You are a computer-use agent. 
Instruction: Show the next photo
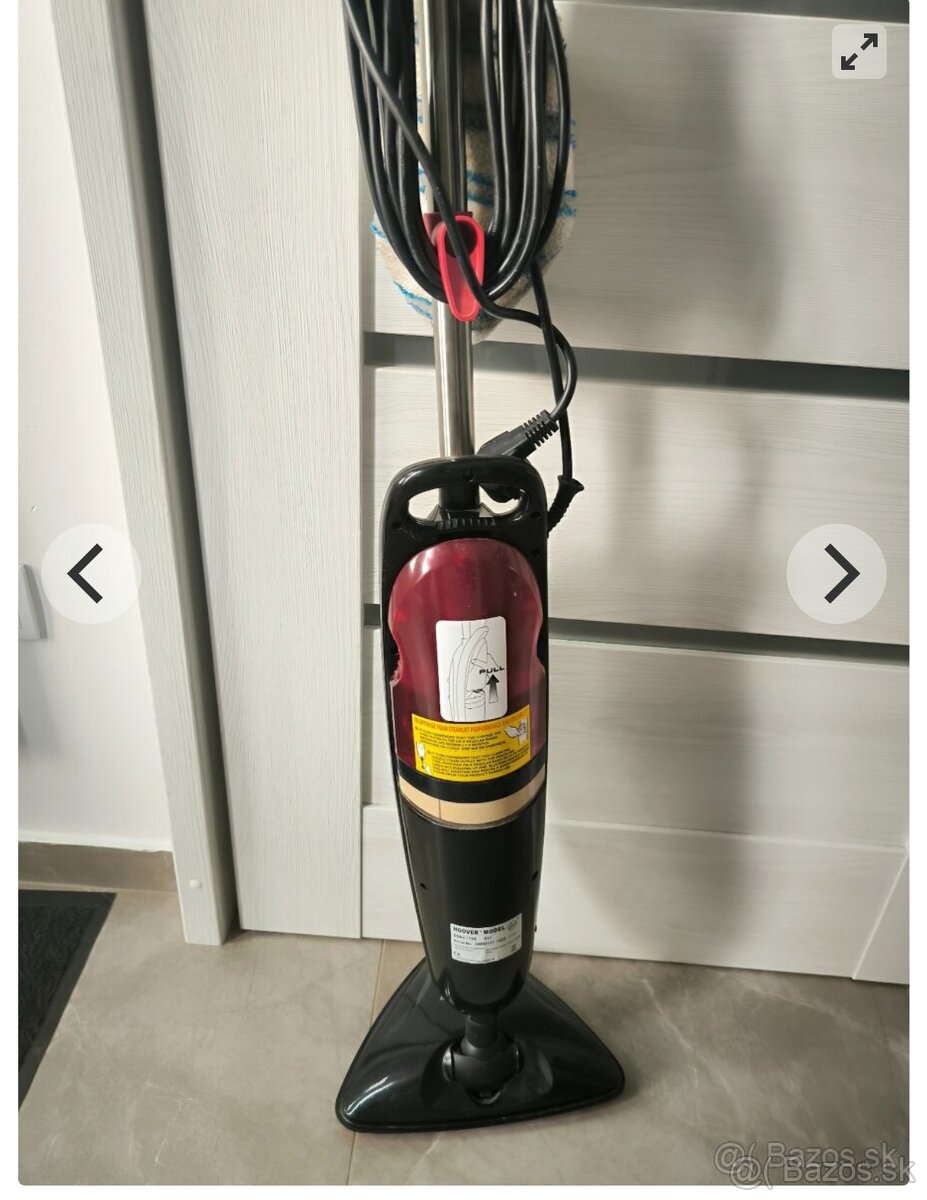[837, 574]
